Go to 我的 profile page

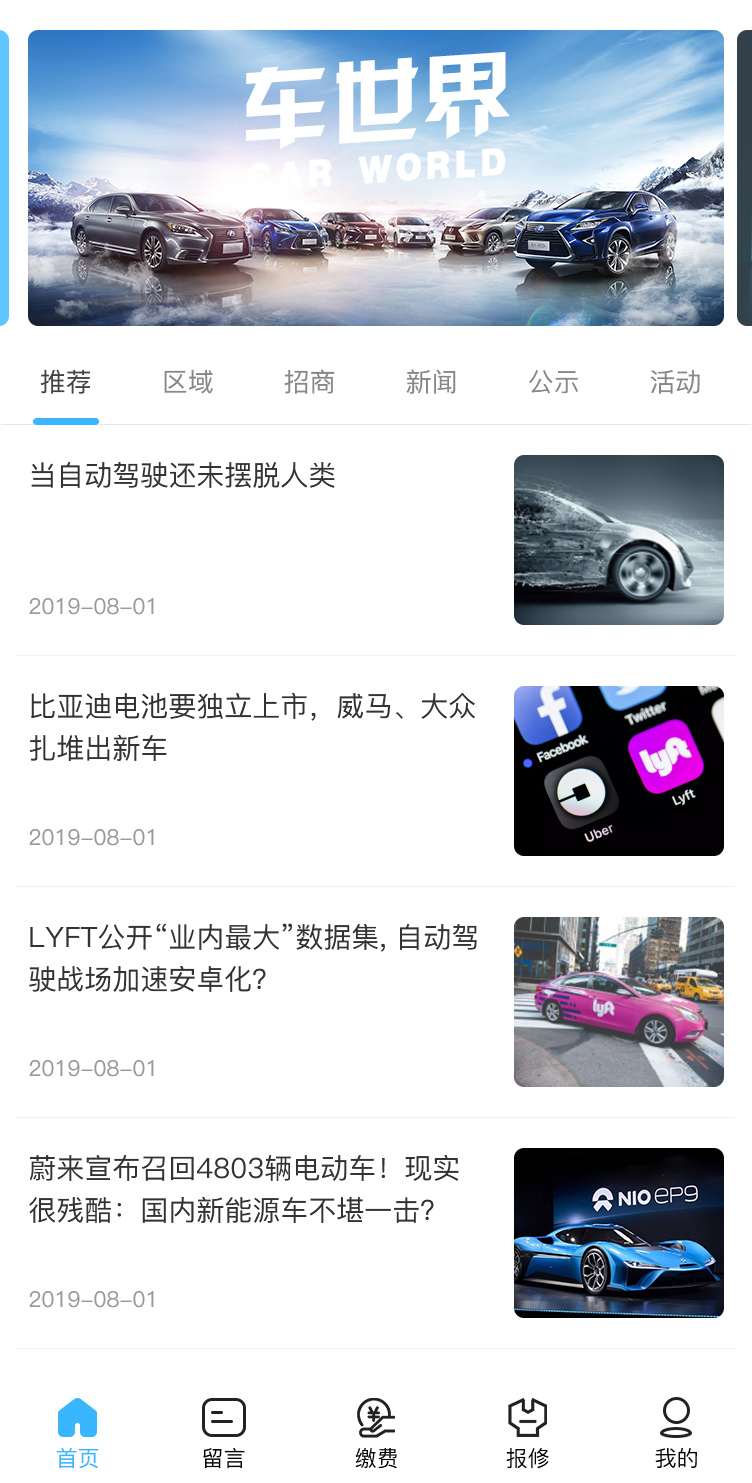coord(676,1432)
